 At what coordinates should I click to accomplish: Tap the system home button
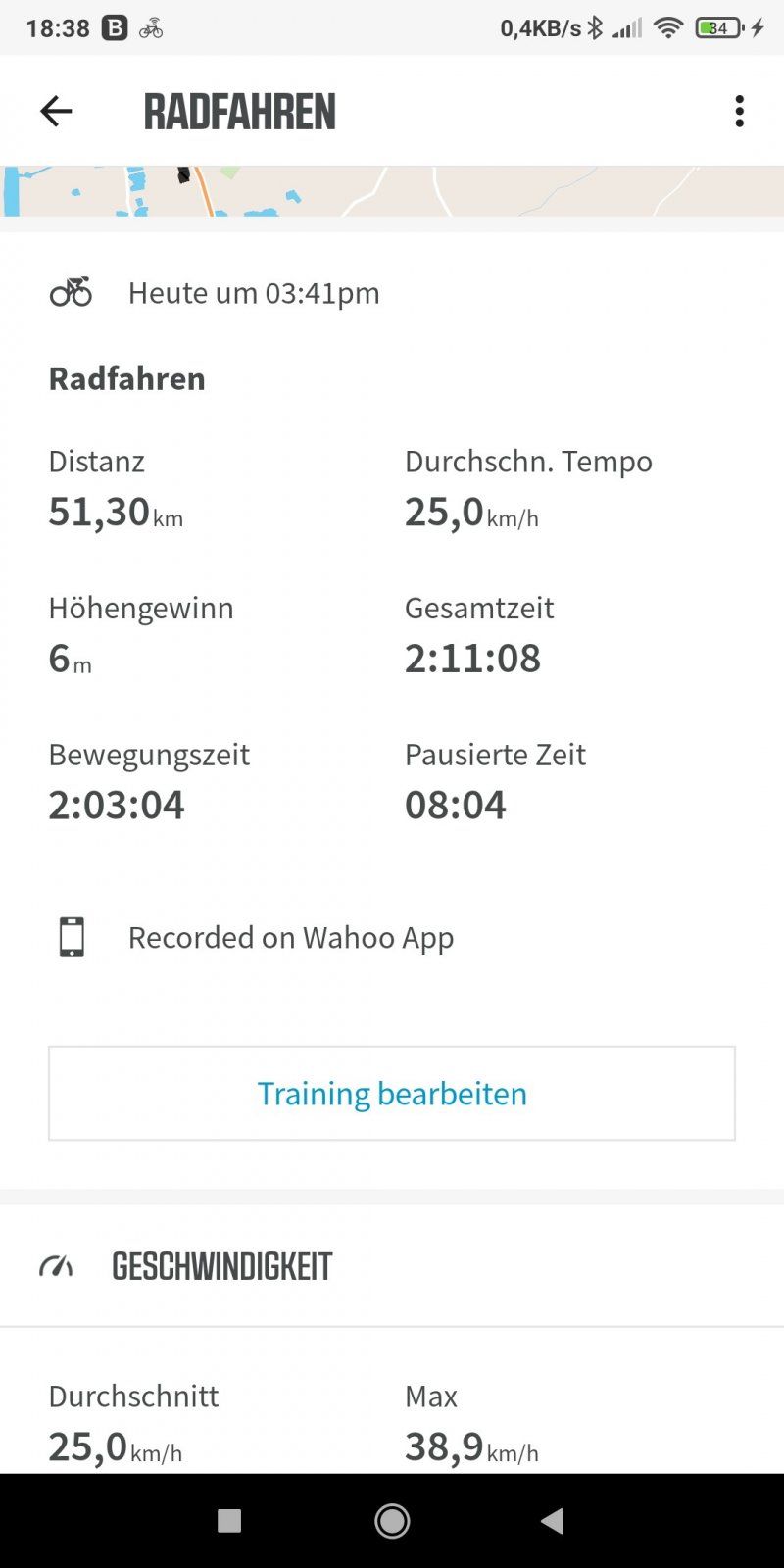(392, 1521)
